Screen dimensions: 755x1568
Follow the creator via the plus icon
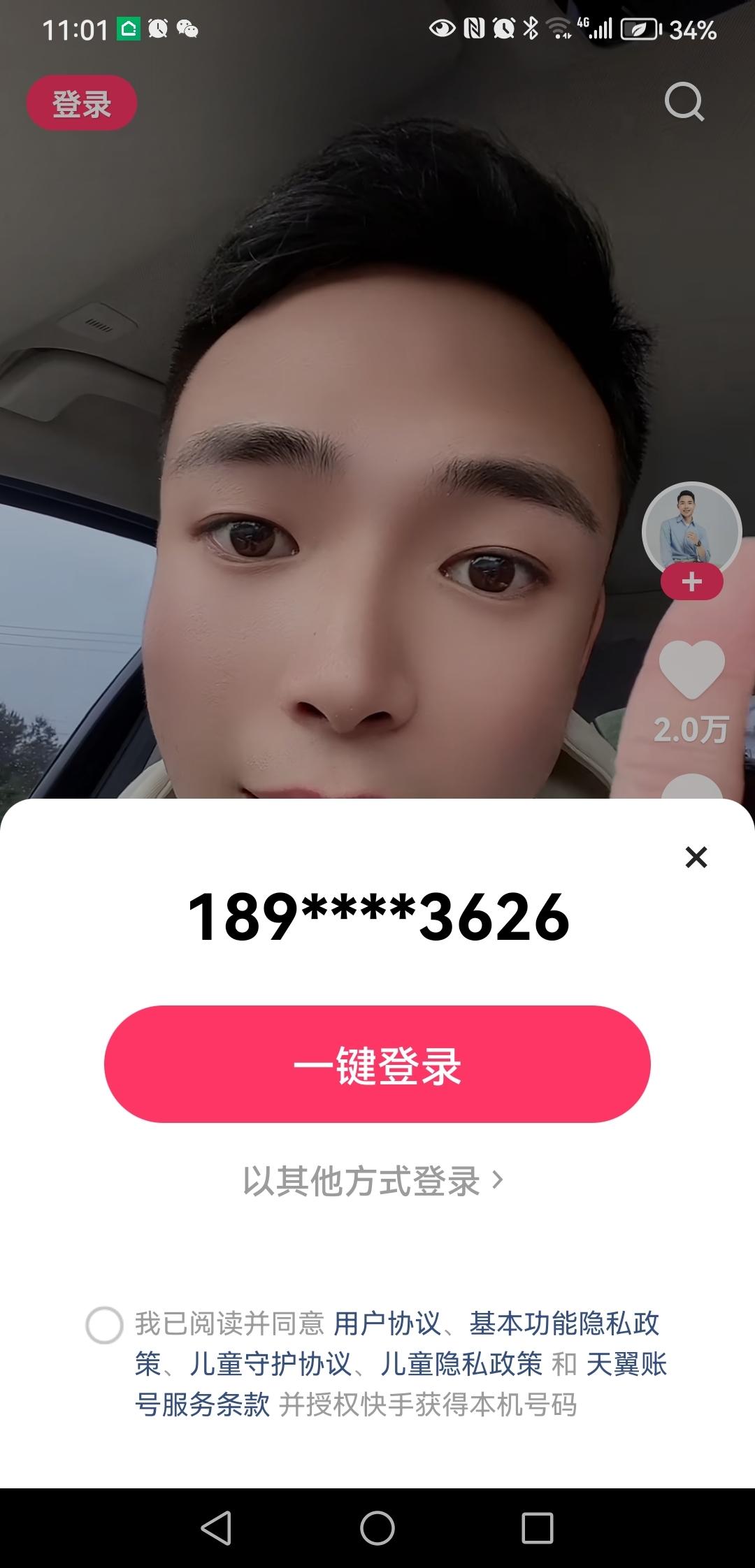pyautogui.click(x=691, y=581)
